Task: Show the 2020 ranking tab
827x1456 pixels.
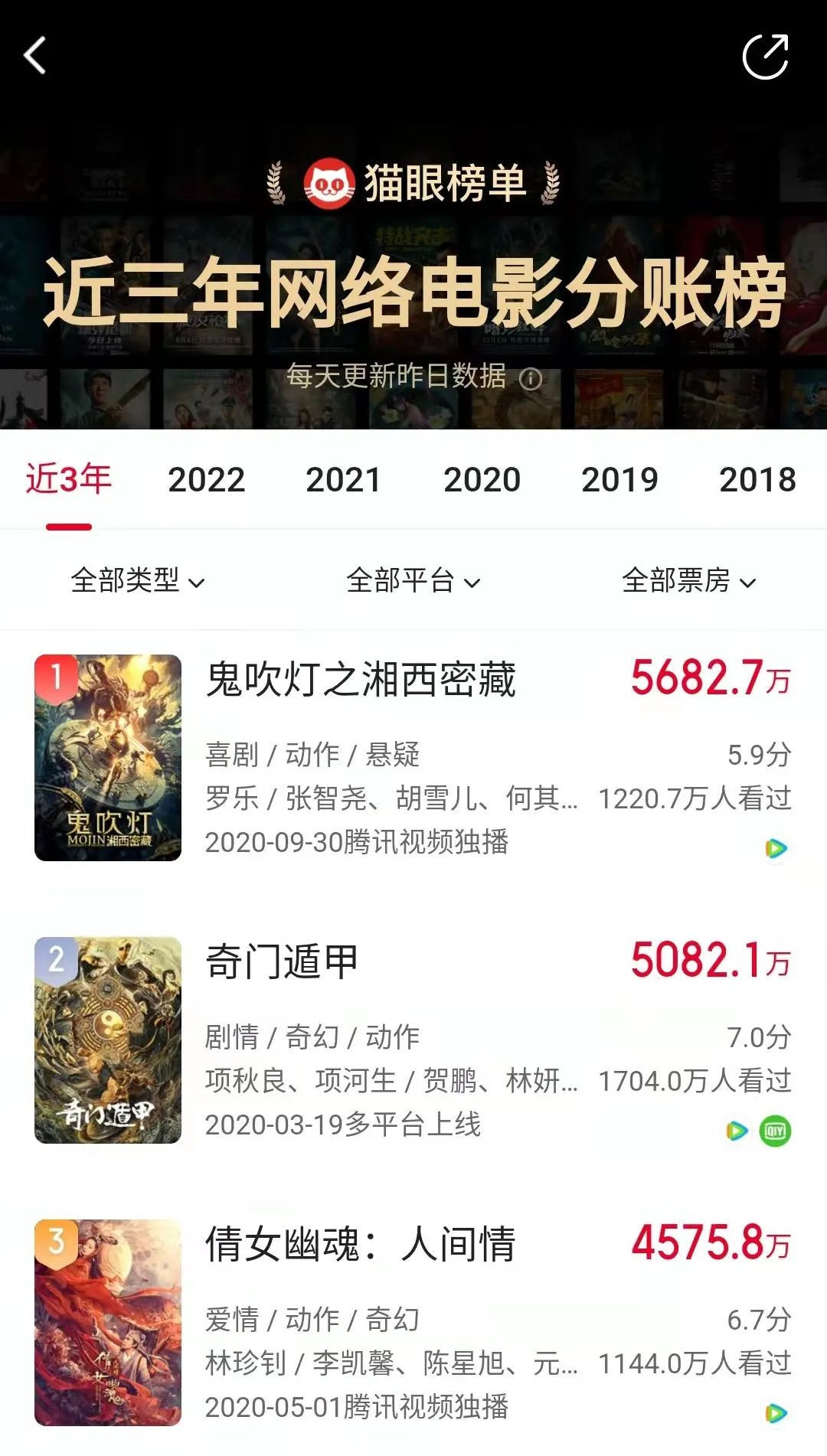Action: [x=482, y=480]
